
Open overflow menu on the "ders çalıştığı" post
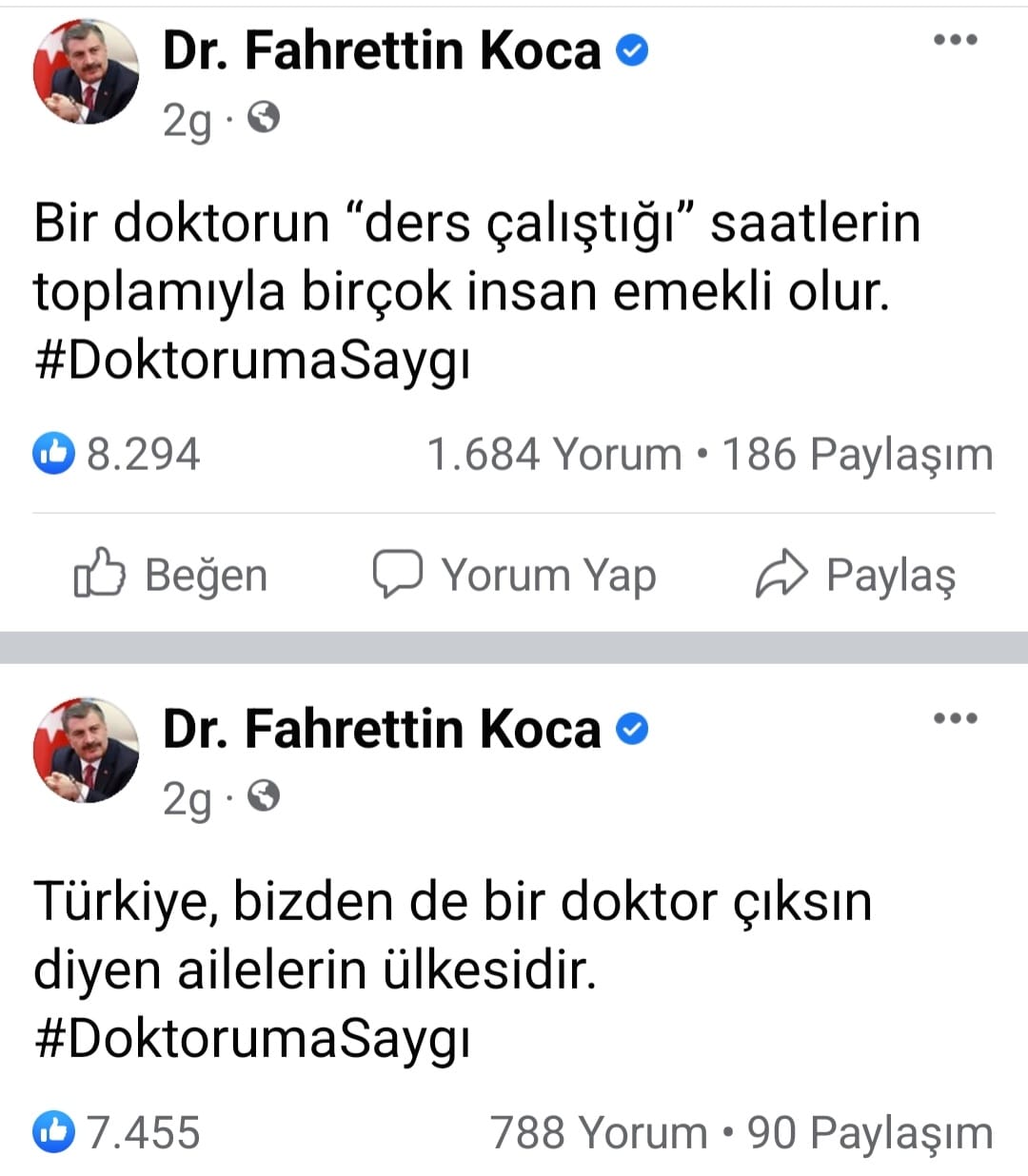point(955,41)
